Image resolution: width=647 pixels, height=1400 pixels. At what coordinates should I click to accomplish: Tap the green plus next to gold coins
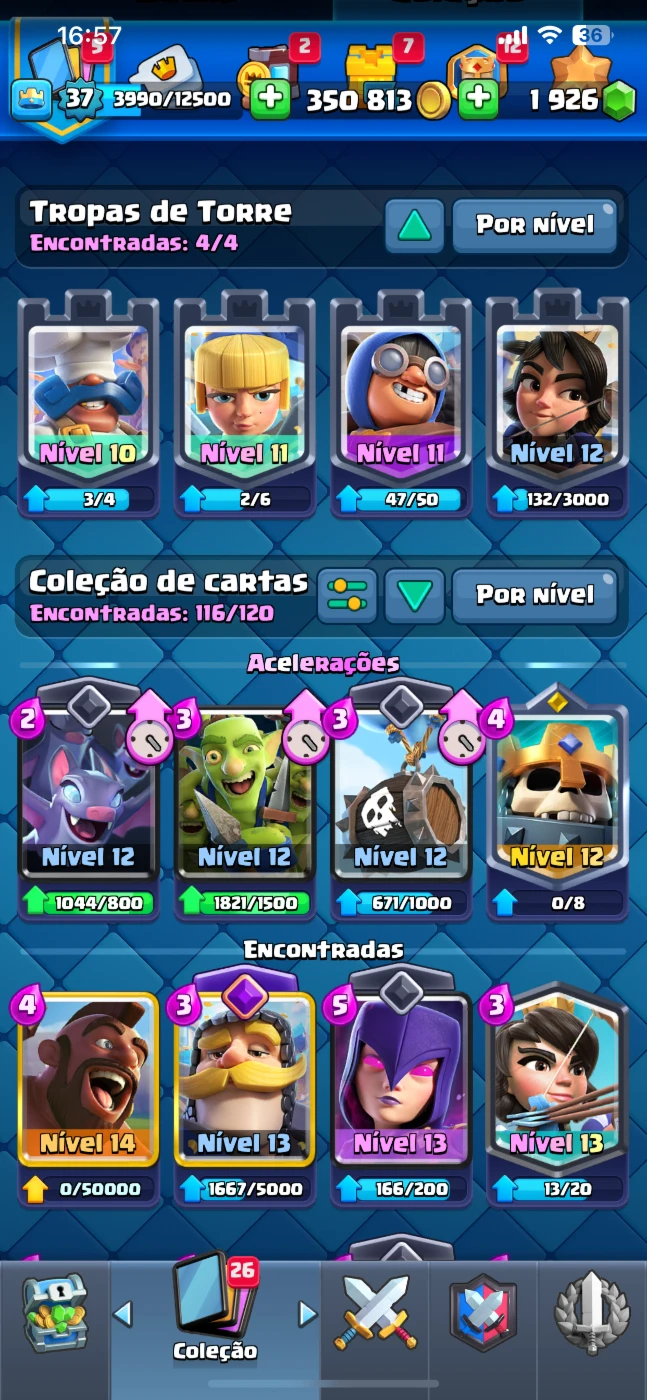tap(479, 99)
